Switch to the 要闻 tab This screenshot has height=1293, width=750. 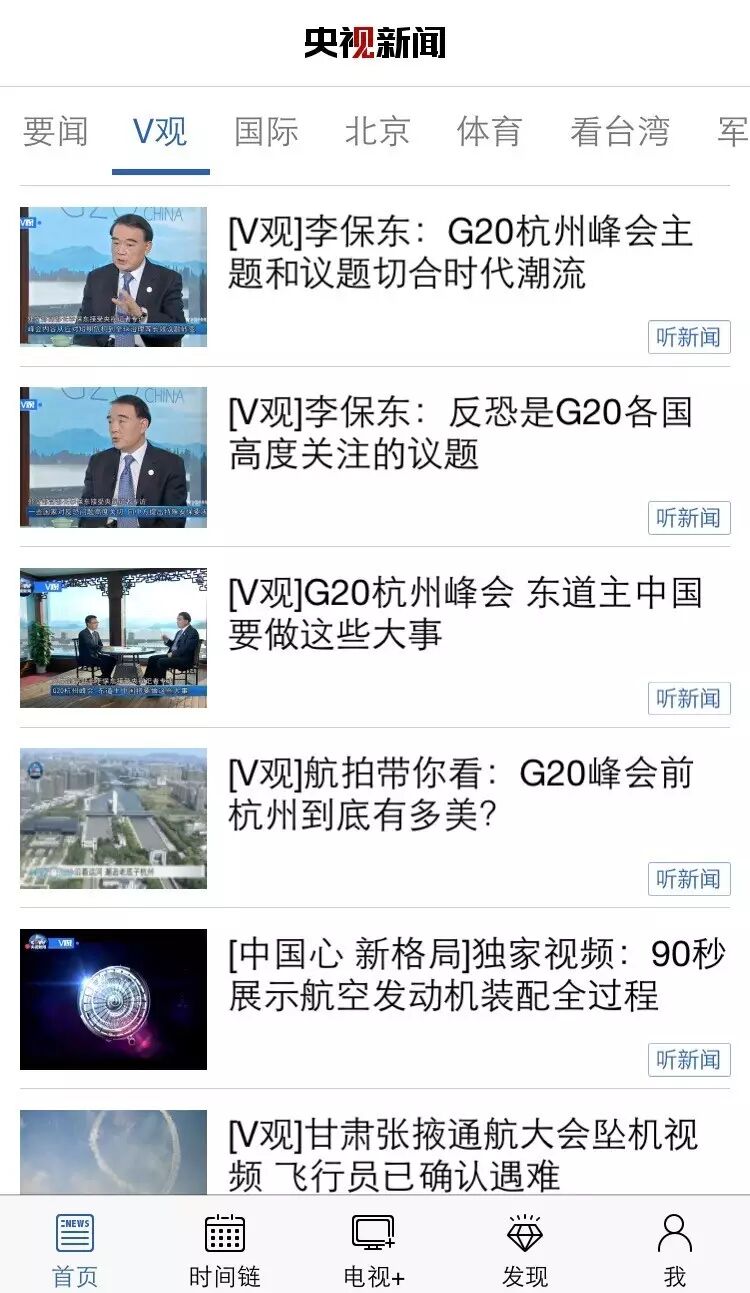coord(55,132)
